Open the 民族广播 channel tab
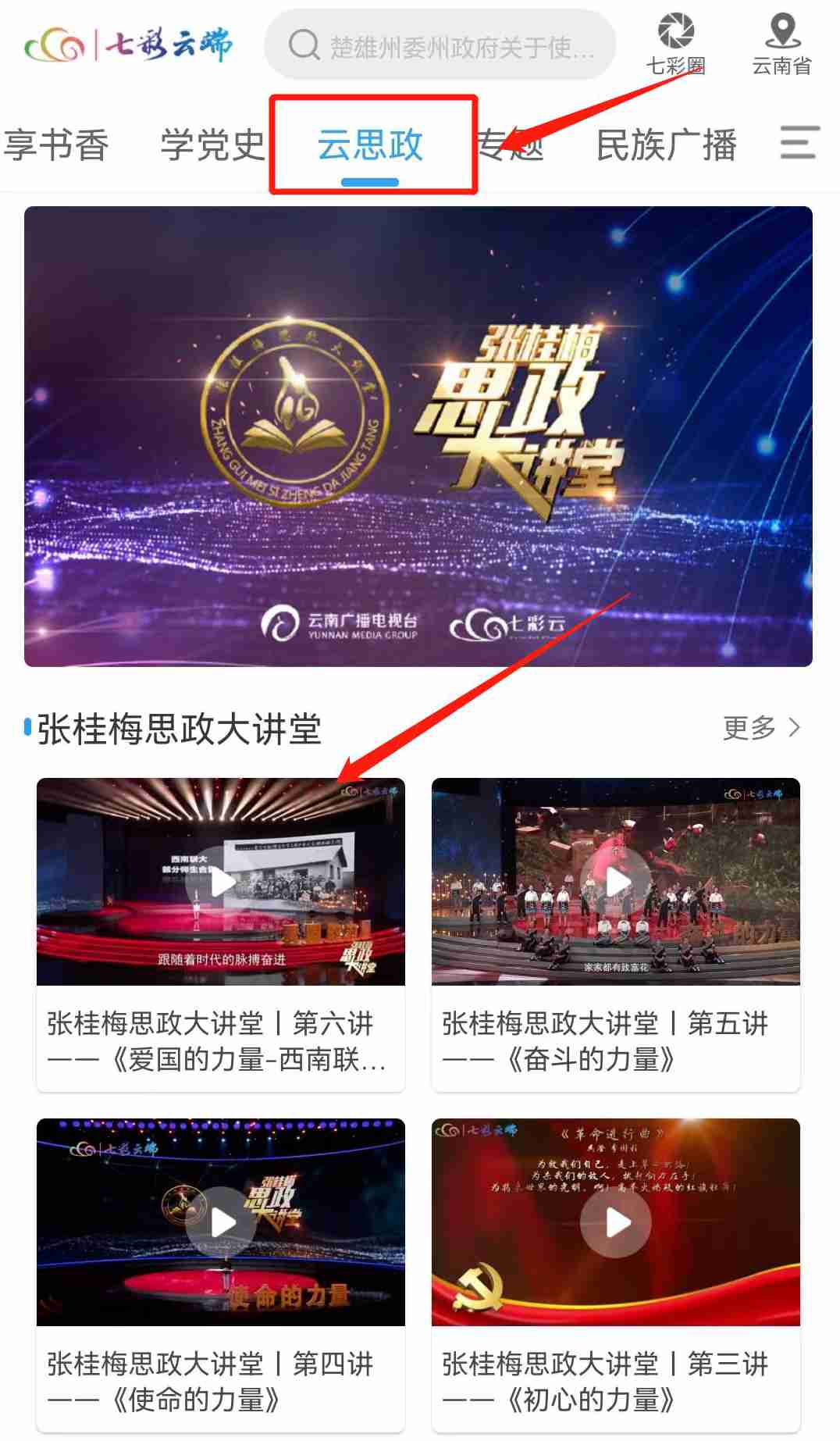 667,145
